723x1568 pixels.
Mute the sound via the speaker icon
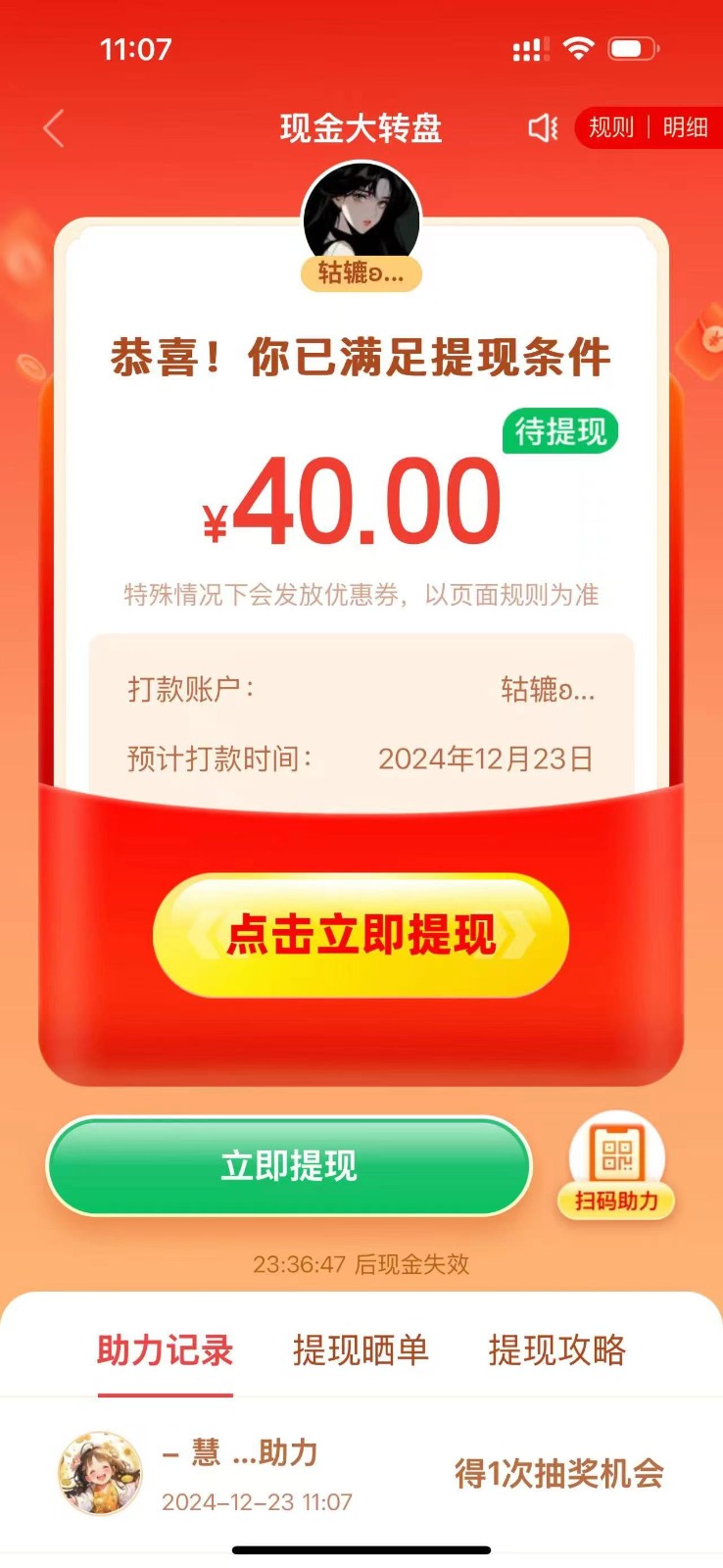pyautogui.click(x=543, y=128)
